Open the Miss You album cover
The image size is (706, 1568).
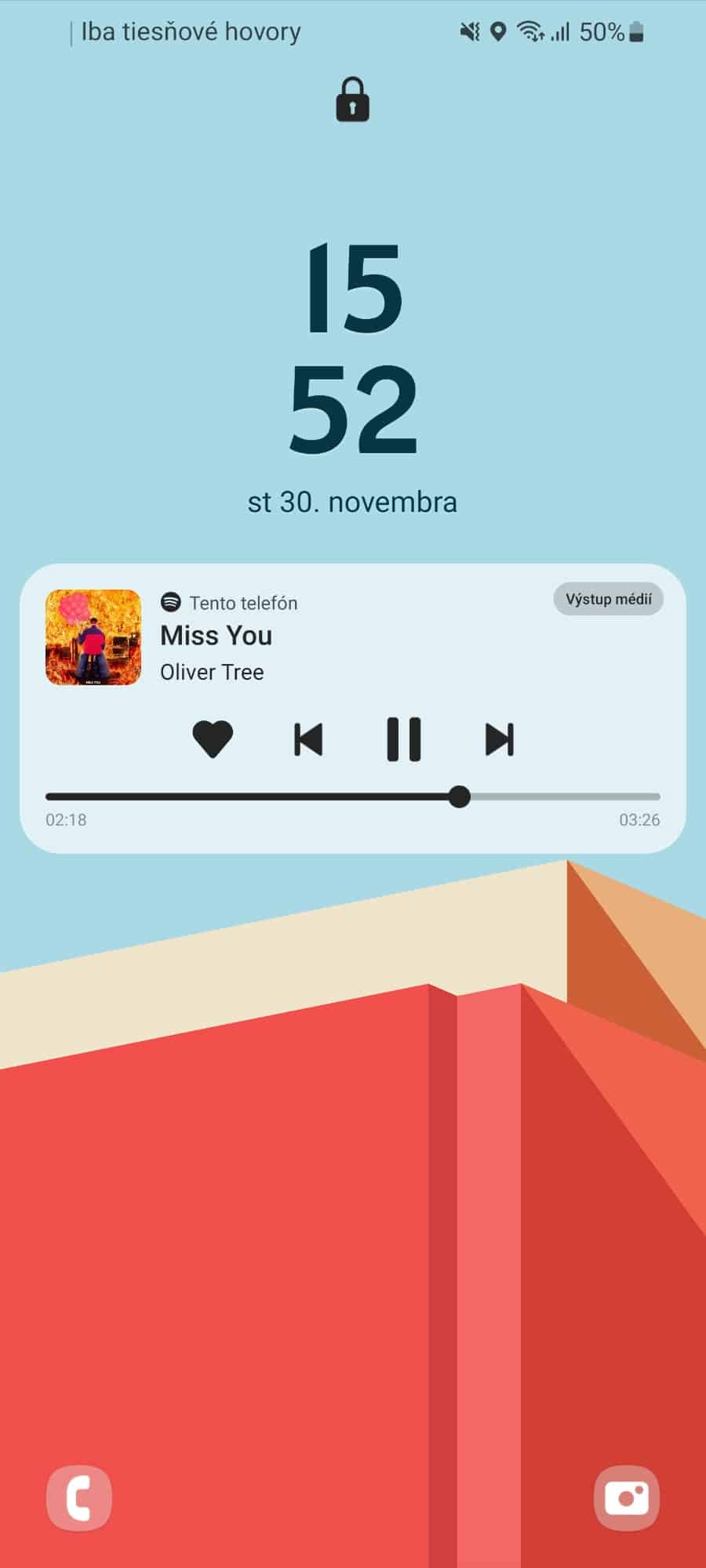pyautogui.click(x=93, y=637)
